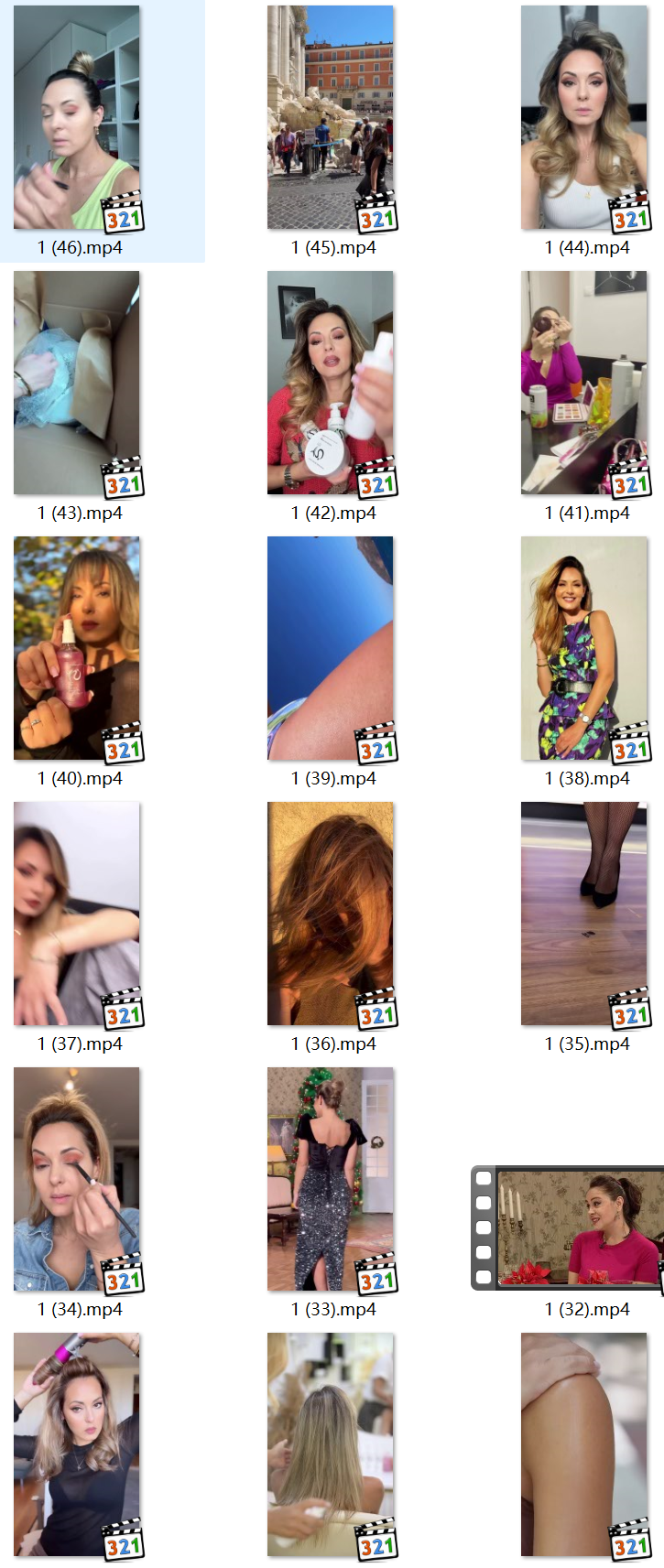This screenshot has height=1568, width=664.
Task: Select file 1 (41).mp4
Action: 584,384
